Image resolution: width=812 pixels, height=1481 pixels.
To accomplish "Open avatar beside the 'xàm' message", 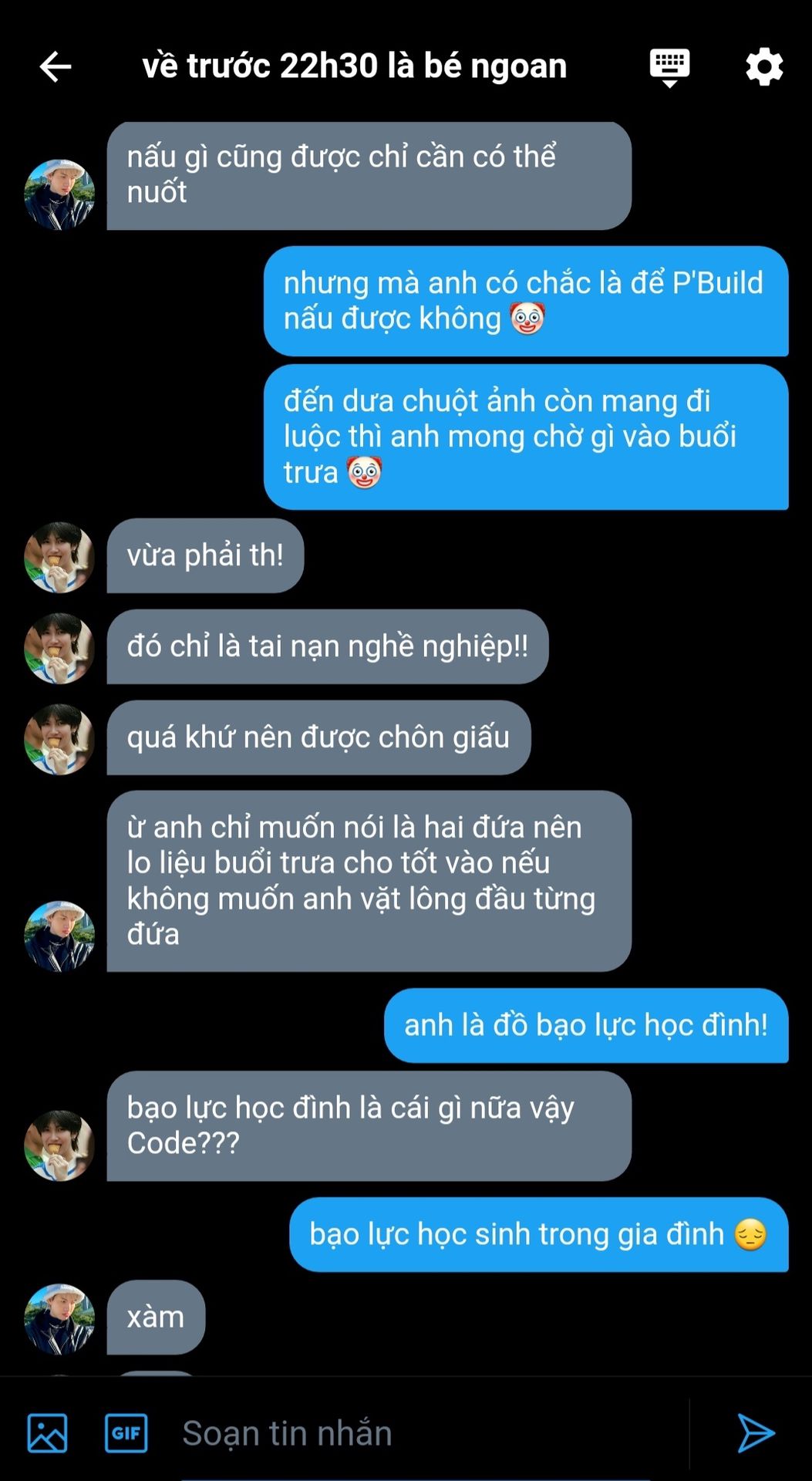I will [x=59, y=1318].
